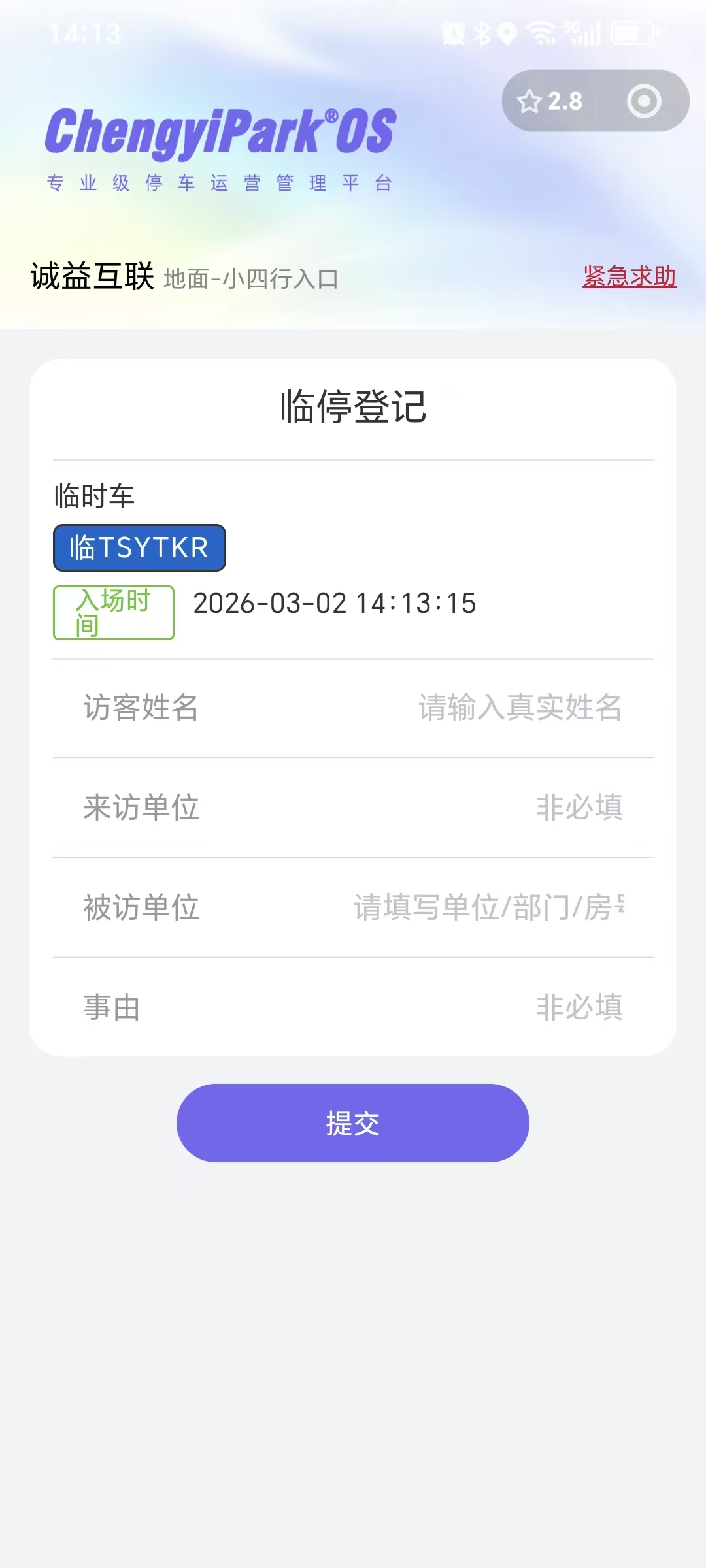
Task: Tap the entry time 2026-03-02 14:13:15
Action: [x=335, y=604]
